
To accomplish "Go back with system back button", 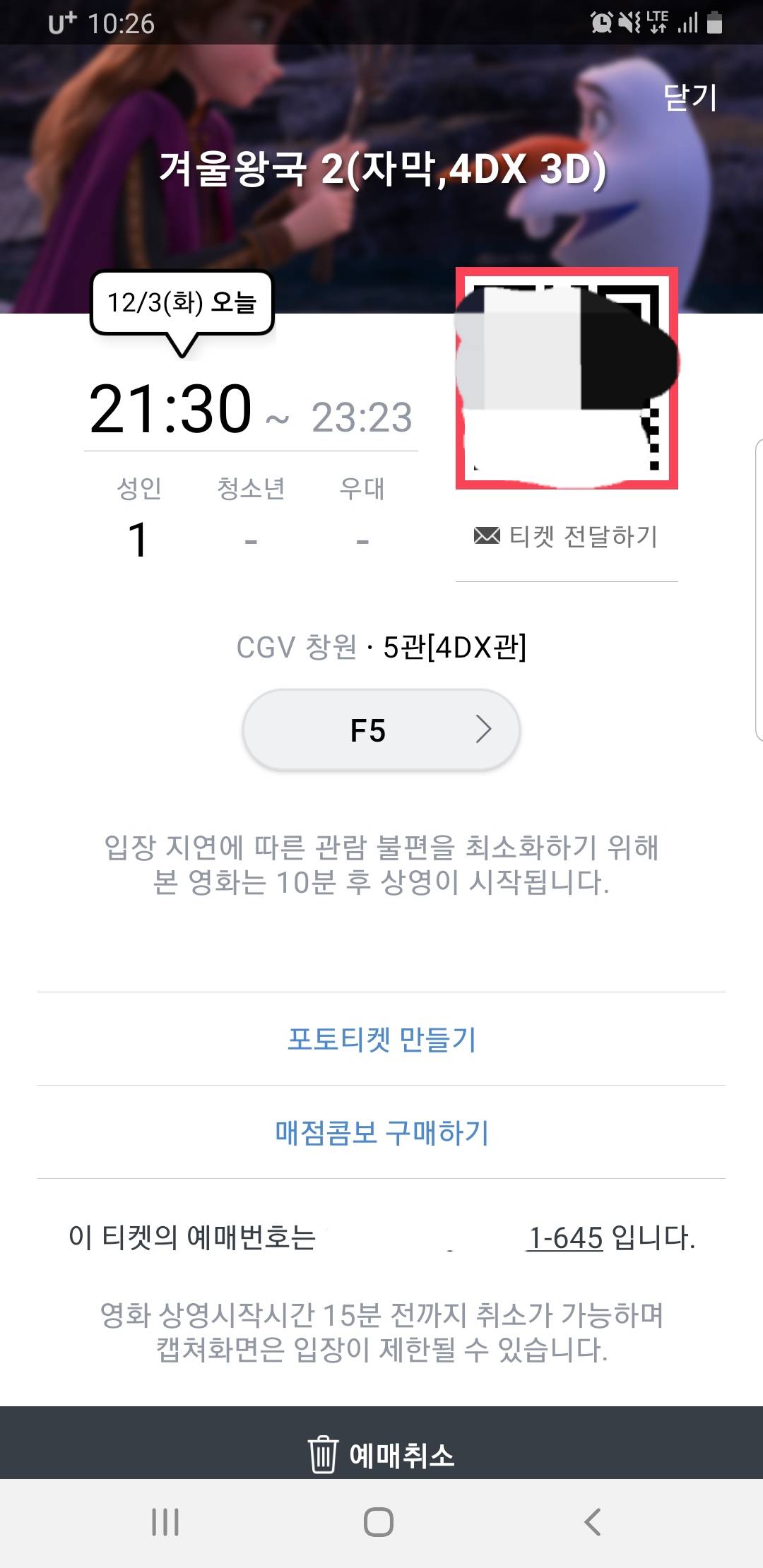I will [x=592, y=1522].
